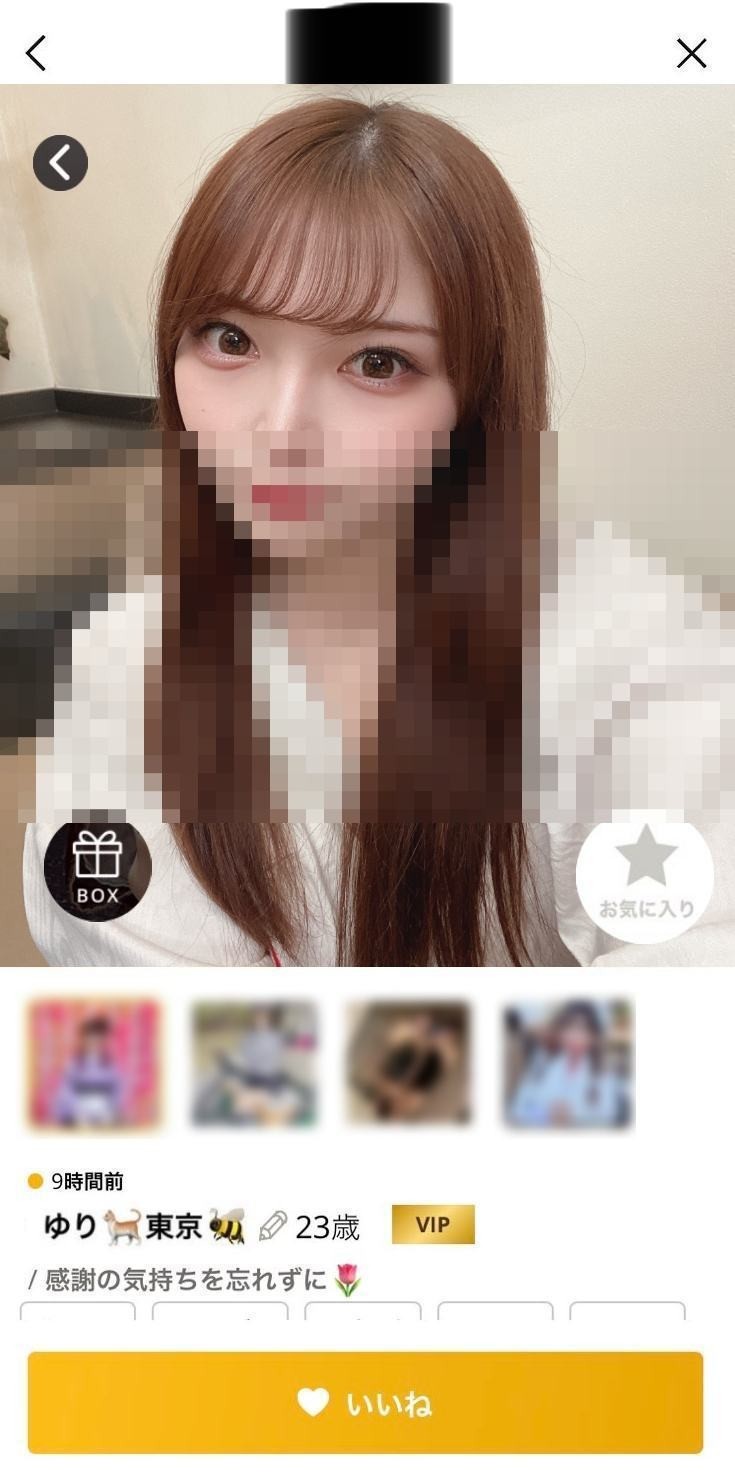Tap the back arrow at the top left
735x1477 pixels.
[36, 54]
